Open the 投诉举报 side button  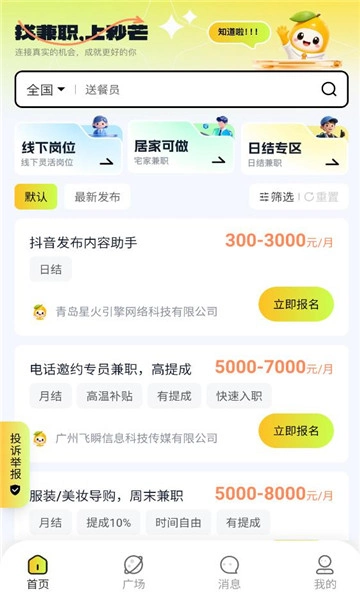click(15, 464)
